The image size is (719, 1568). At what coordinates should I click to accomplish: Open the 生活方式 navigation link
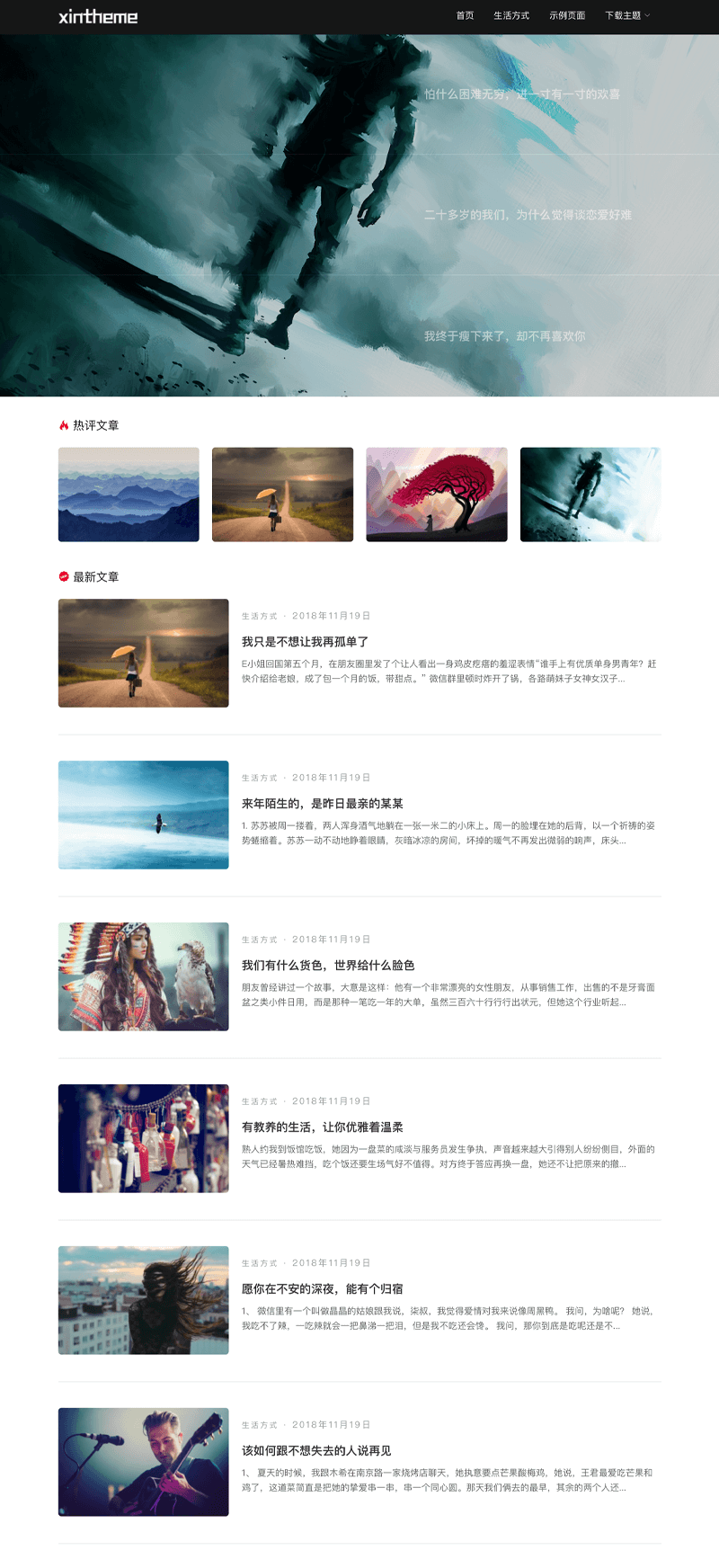(x=510, y=15)
